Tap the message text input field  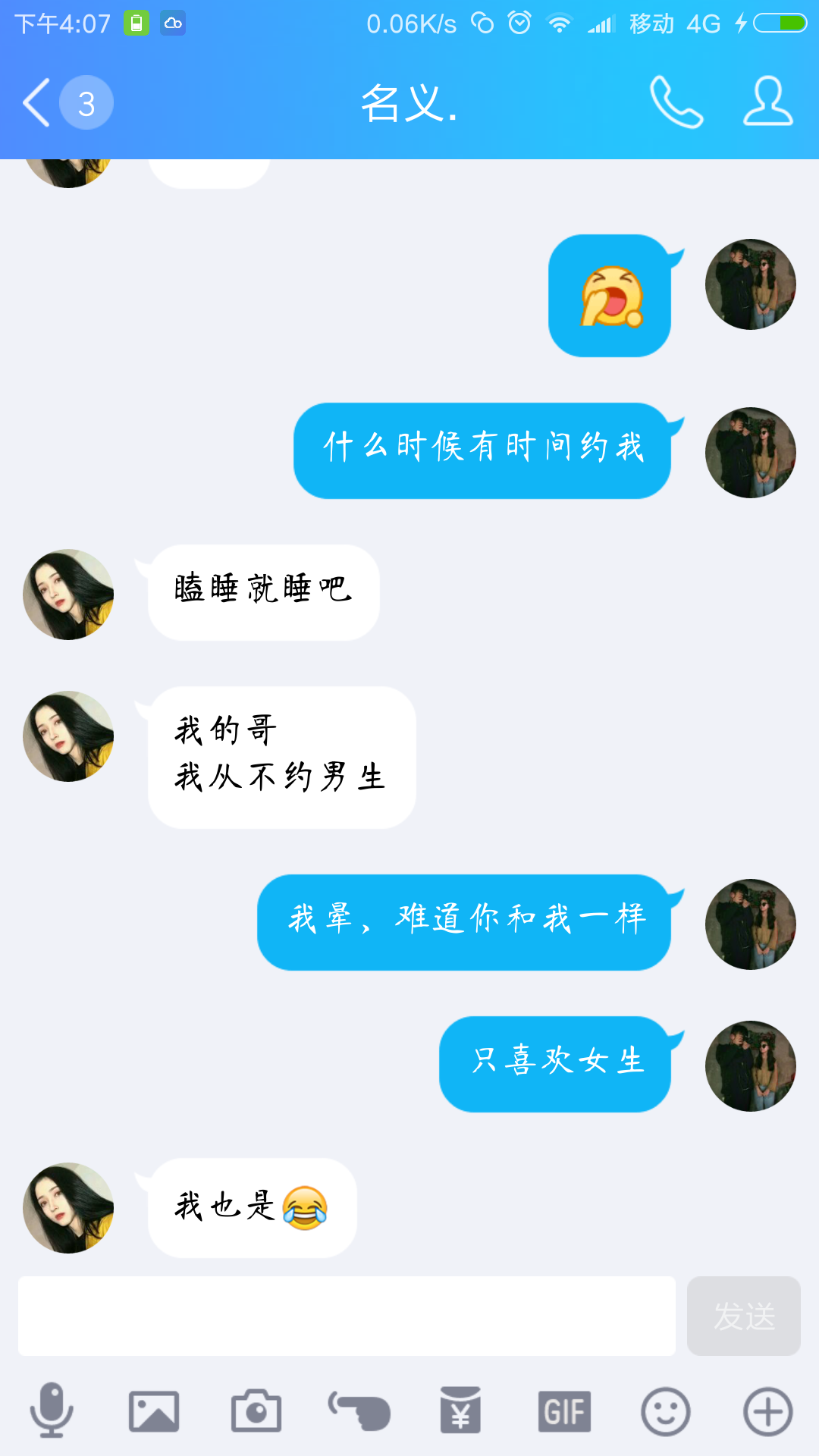point(347,1316)
